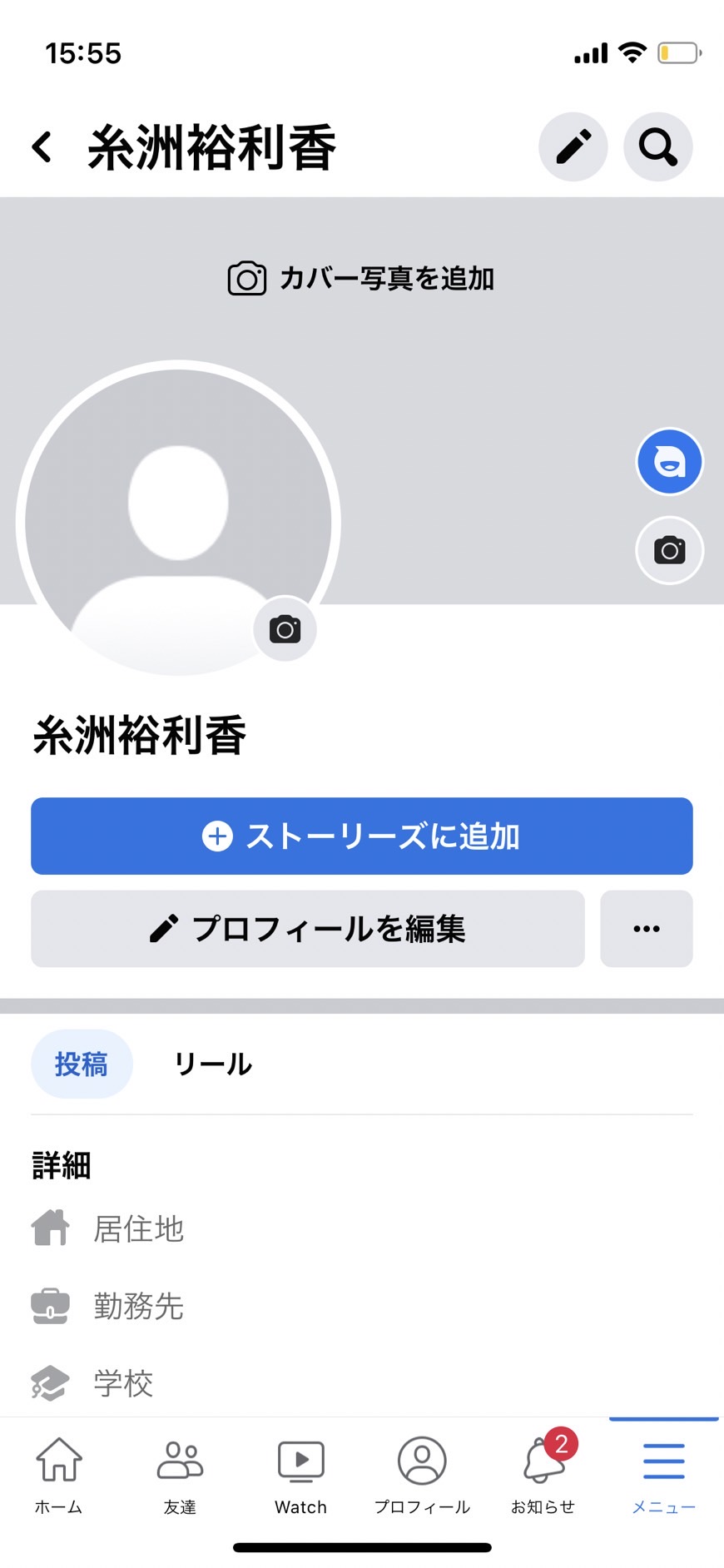Open プロフィールを編集
This screenshot has height=1568, width=724.
308,929
